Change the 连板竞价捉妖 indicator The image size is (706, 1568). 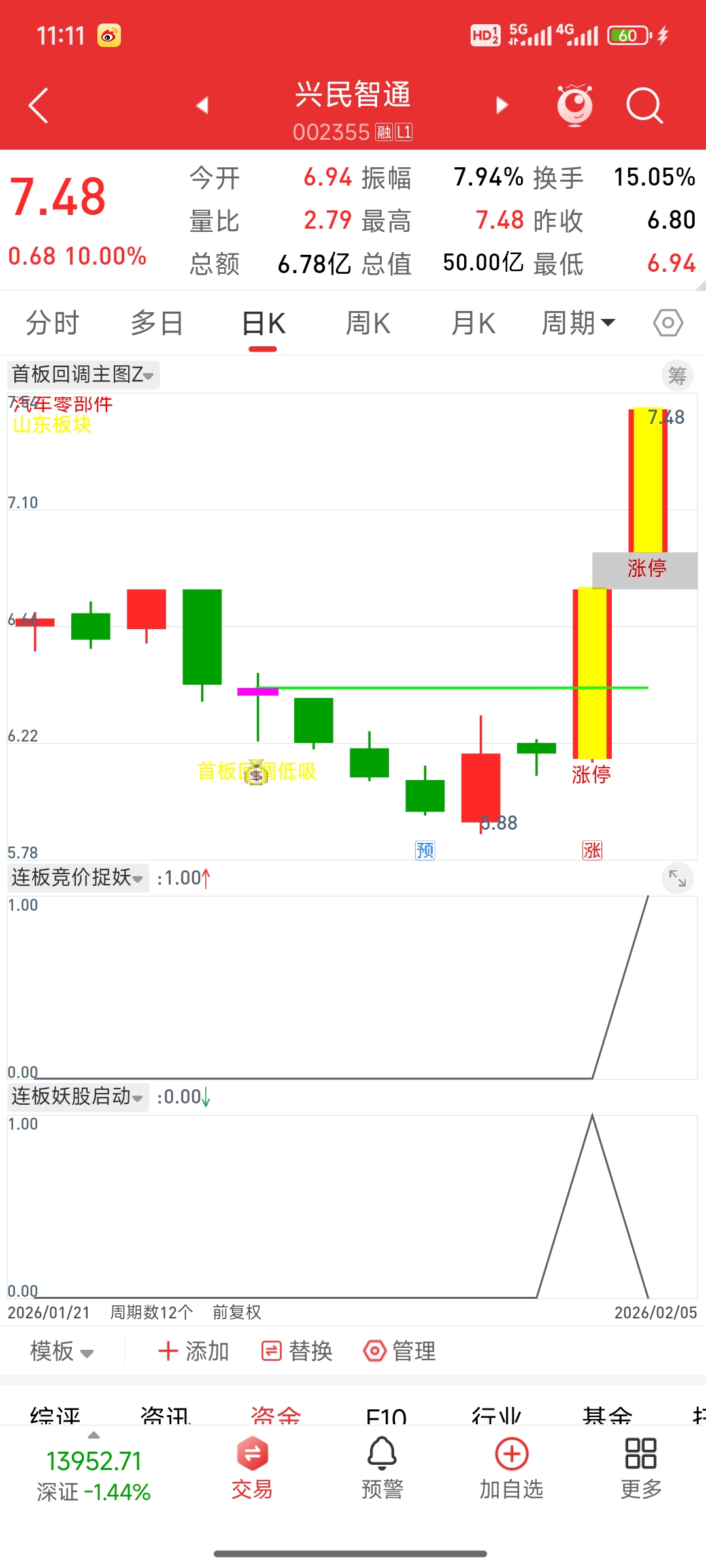[78, 877]
